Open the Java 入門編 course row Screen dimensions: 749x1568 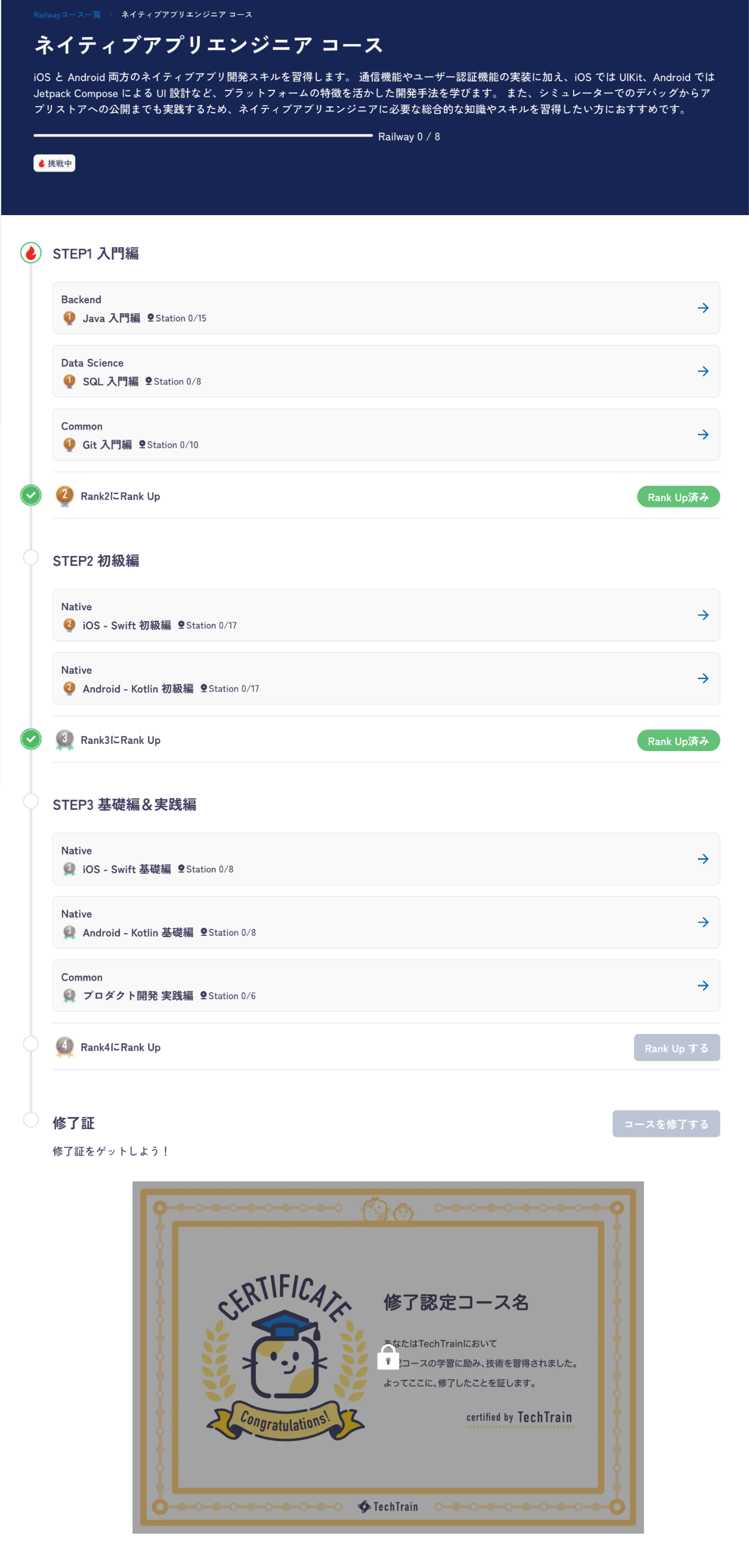click(386, 308)
